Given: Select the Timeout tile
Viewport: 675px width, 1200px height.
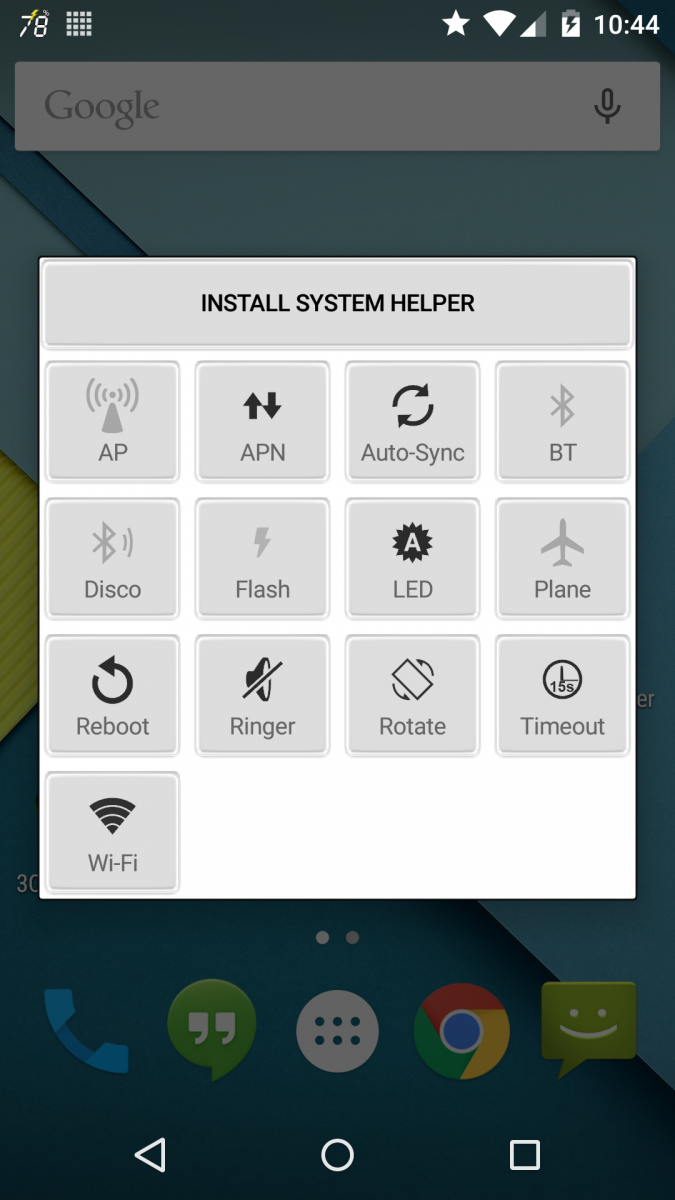Looking at the screenshot, I should click(562, 695).
